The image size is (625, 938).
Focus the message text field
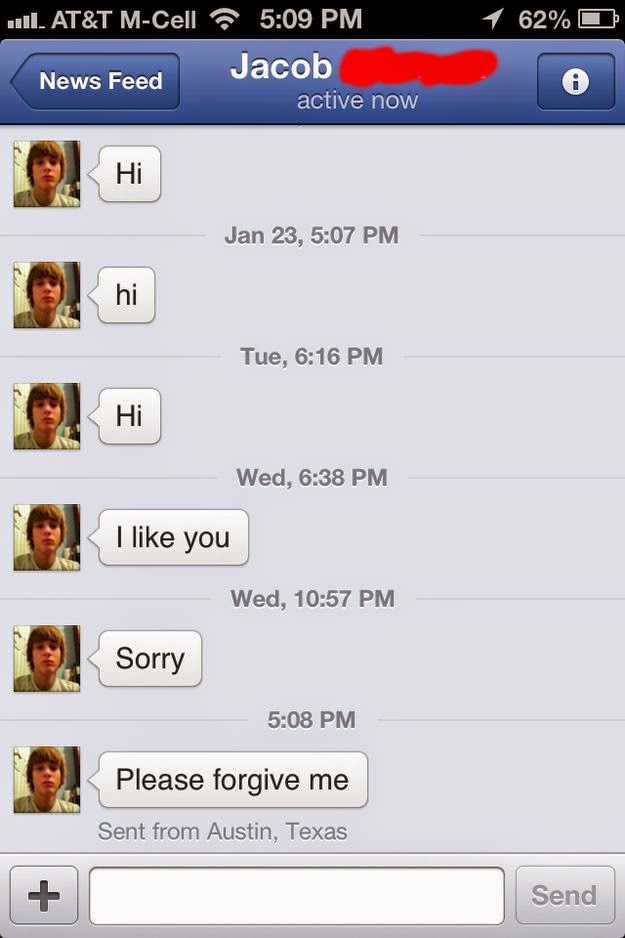pos(296,895)
